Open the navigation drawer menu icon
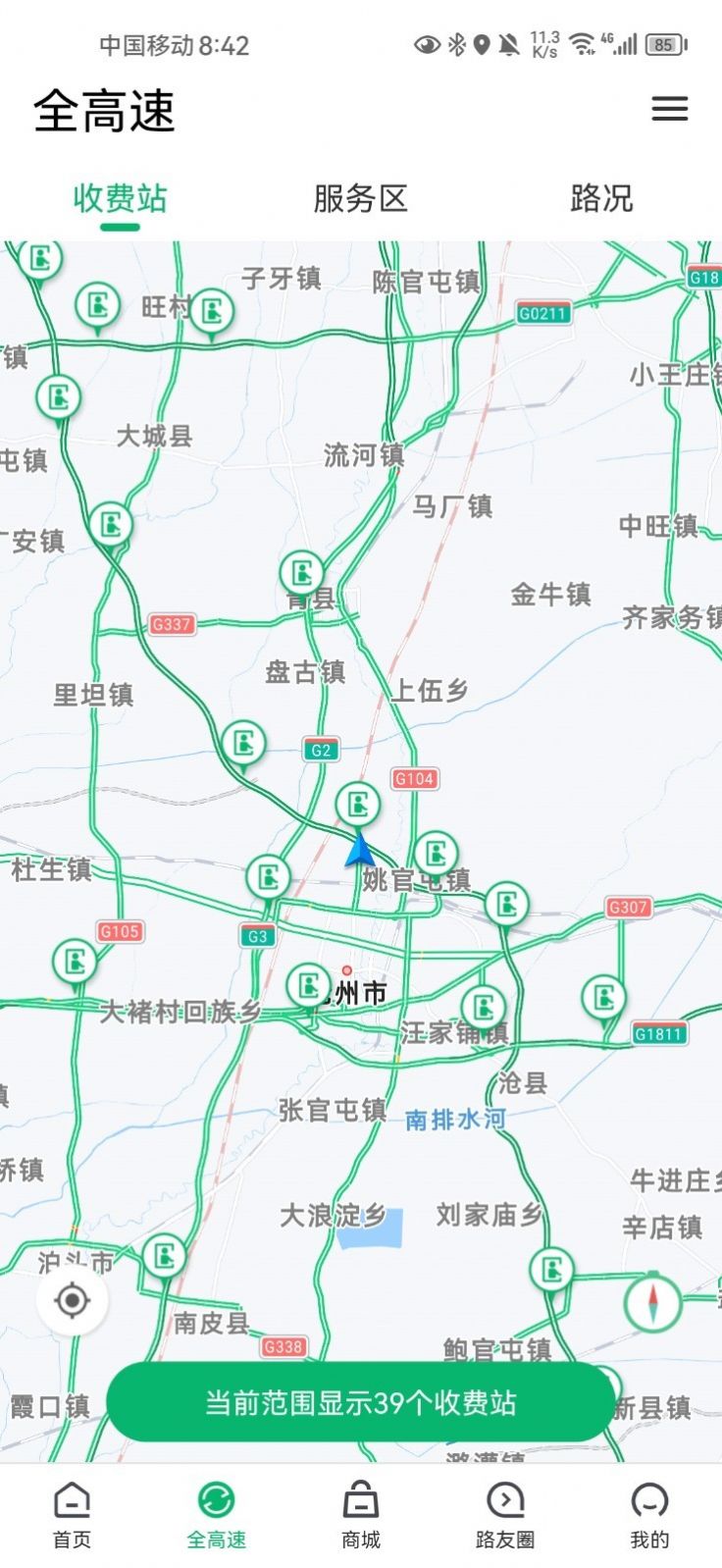Image resolution: width=722 pixels, height=1568 pixels. (x=670, y=109)
